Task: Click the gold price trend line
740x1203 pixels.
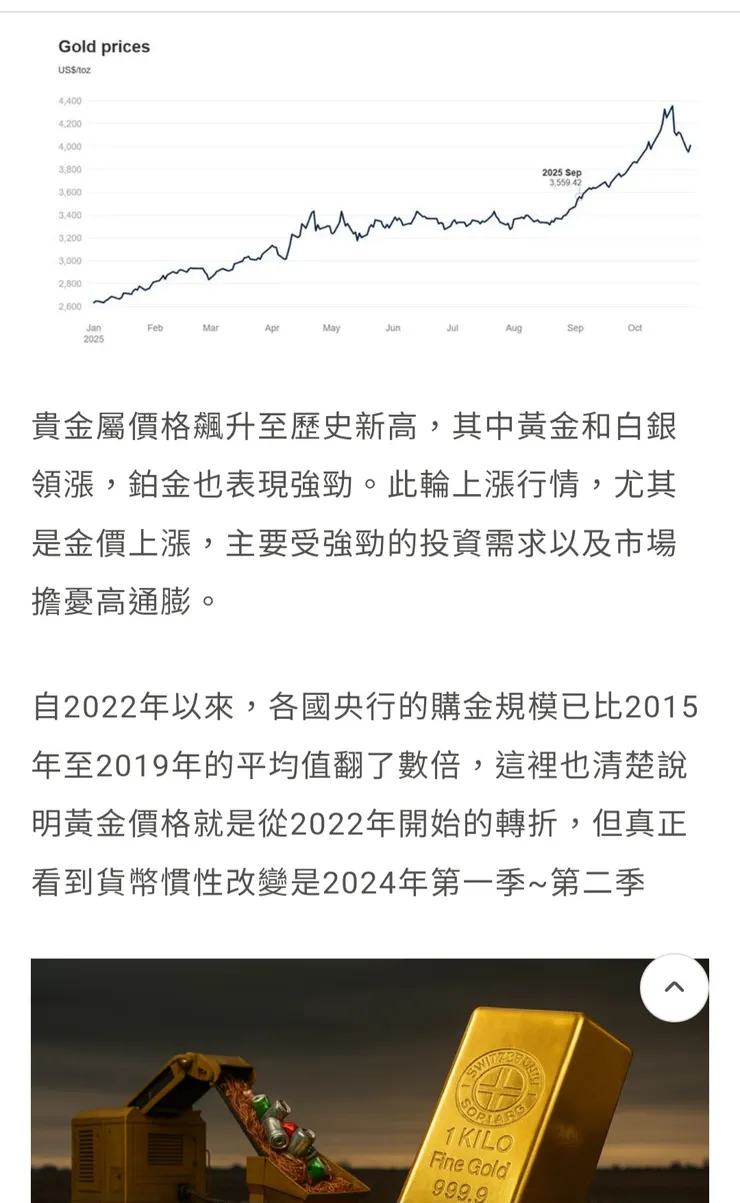Action: pyautogui.click(x=400, y=220)
